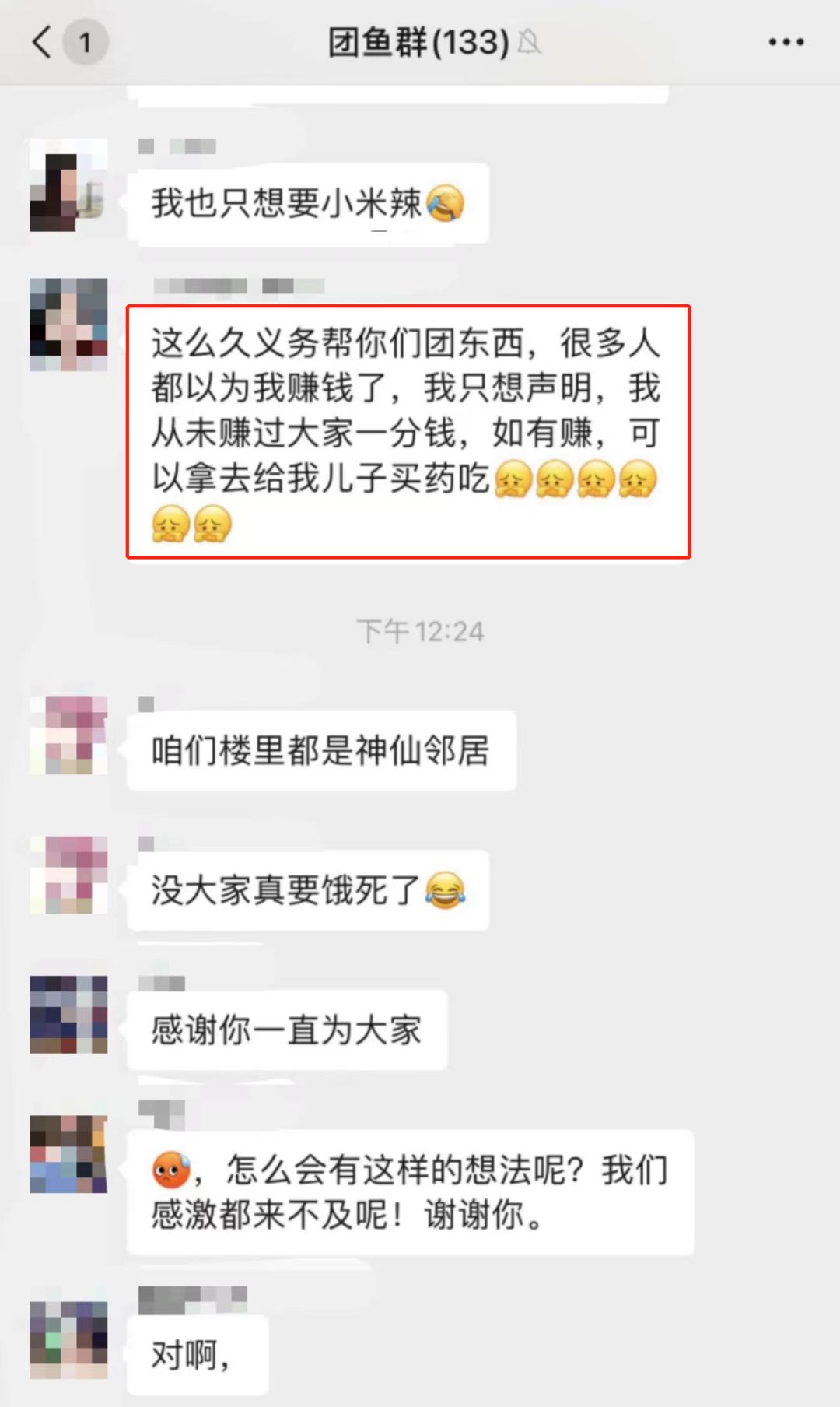Tap avatar beside the 这么久义务帮你们团东西 message
840x1407 pixels.
tap(68, 325)
